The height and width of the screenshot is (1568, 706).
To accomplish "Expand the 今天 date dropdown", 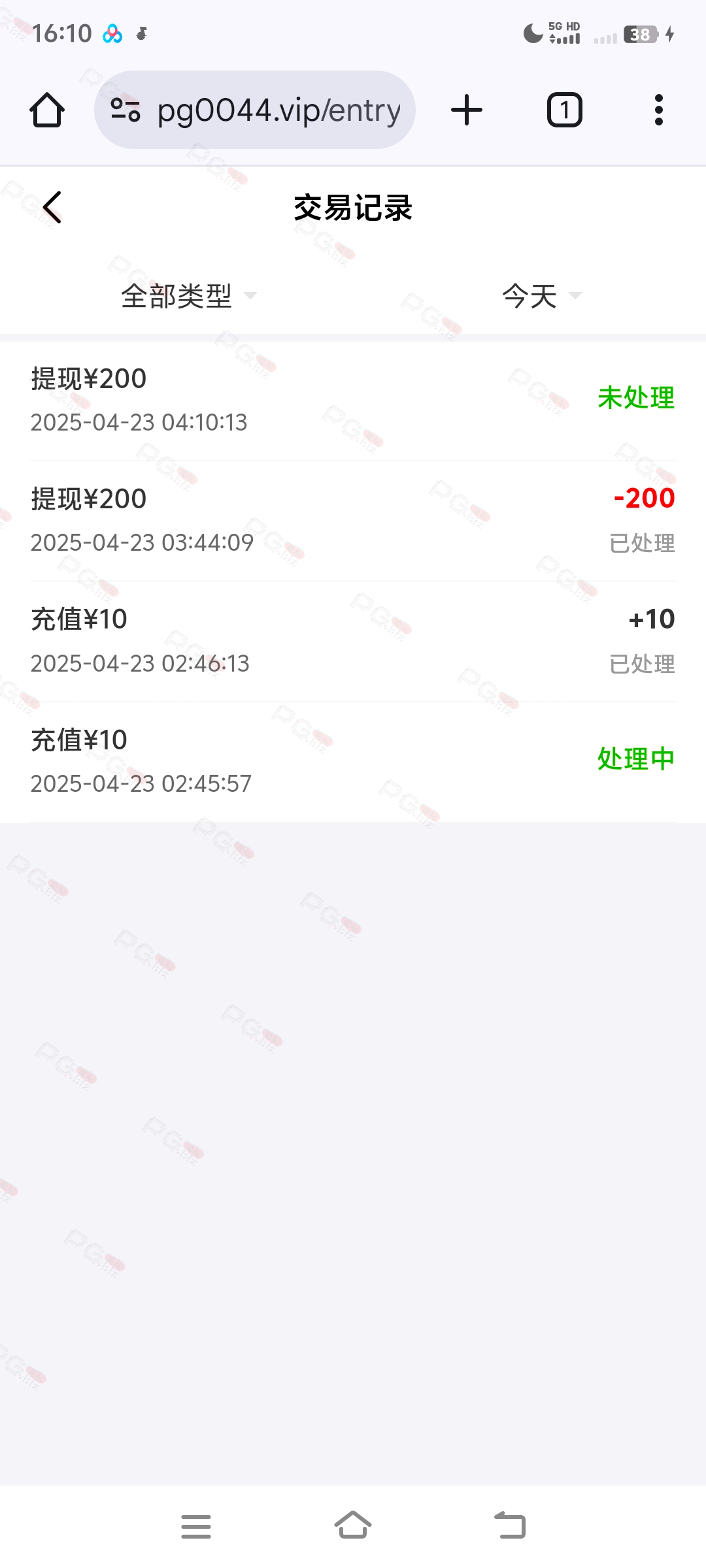I will (x=541, y=296).
